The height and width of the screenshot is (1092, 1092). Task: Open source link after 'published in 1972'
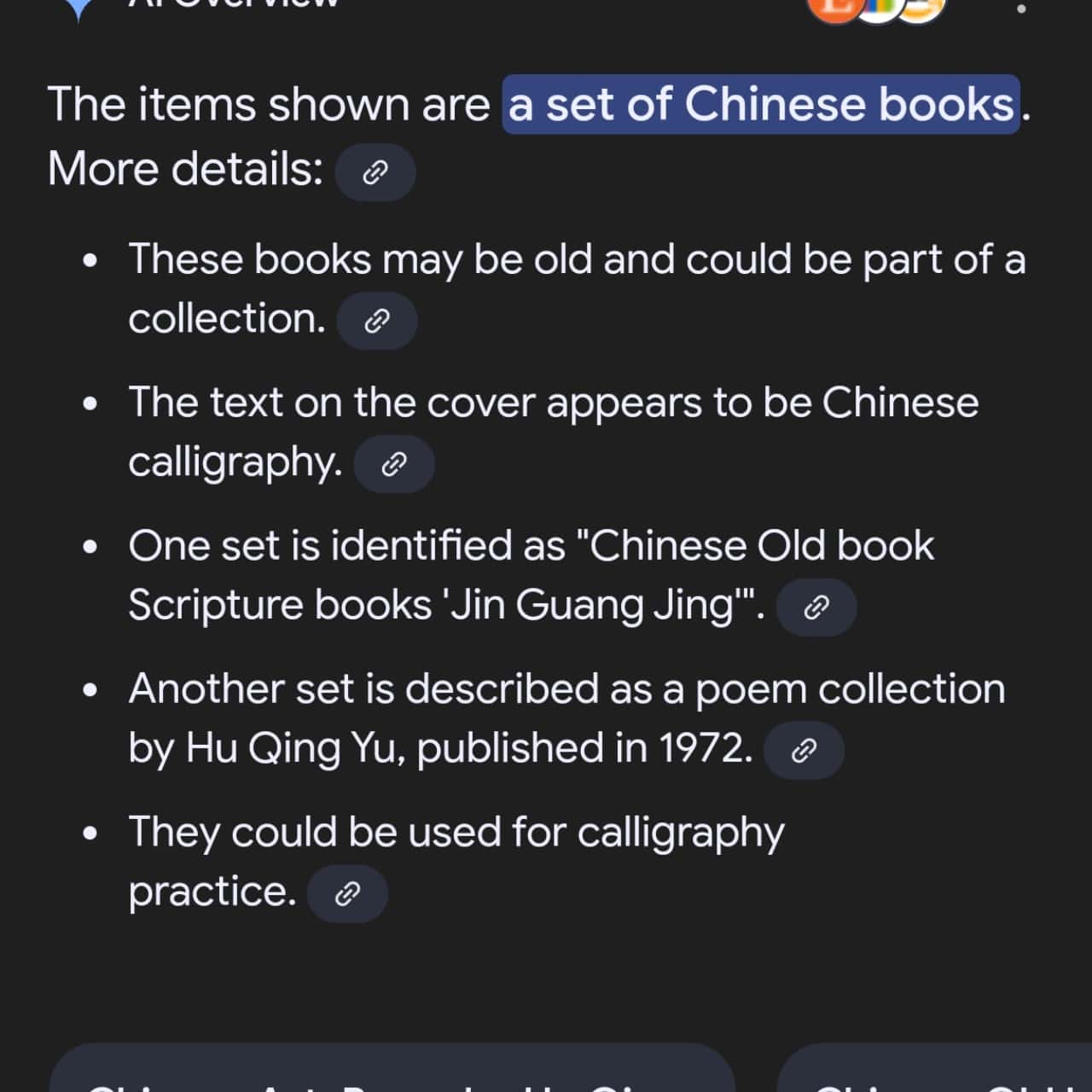(x=804, y=751)
